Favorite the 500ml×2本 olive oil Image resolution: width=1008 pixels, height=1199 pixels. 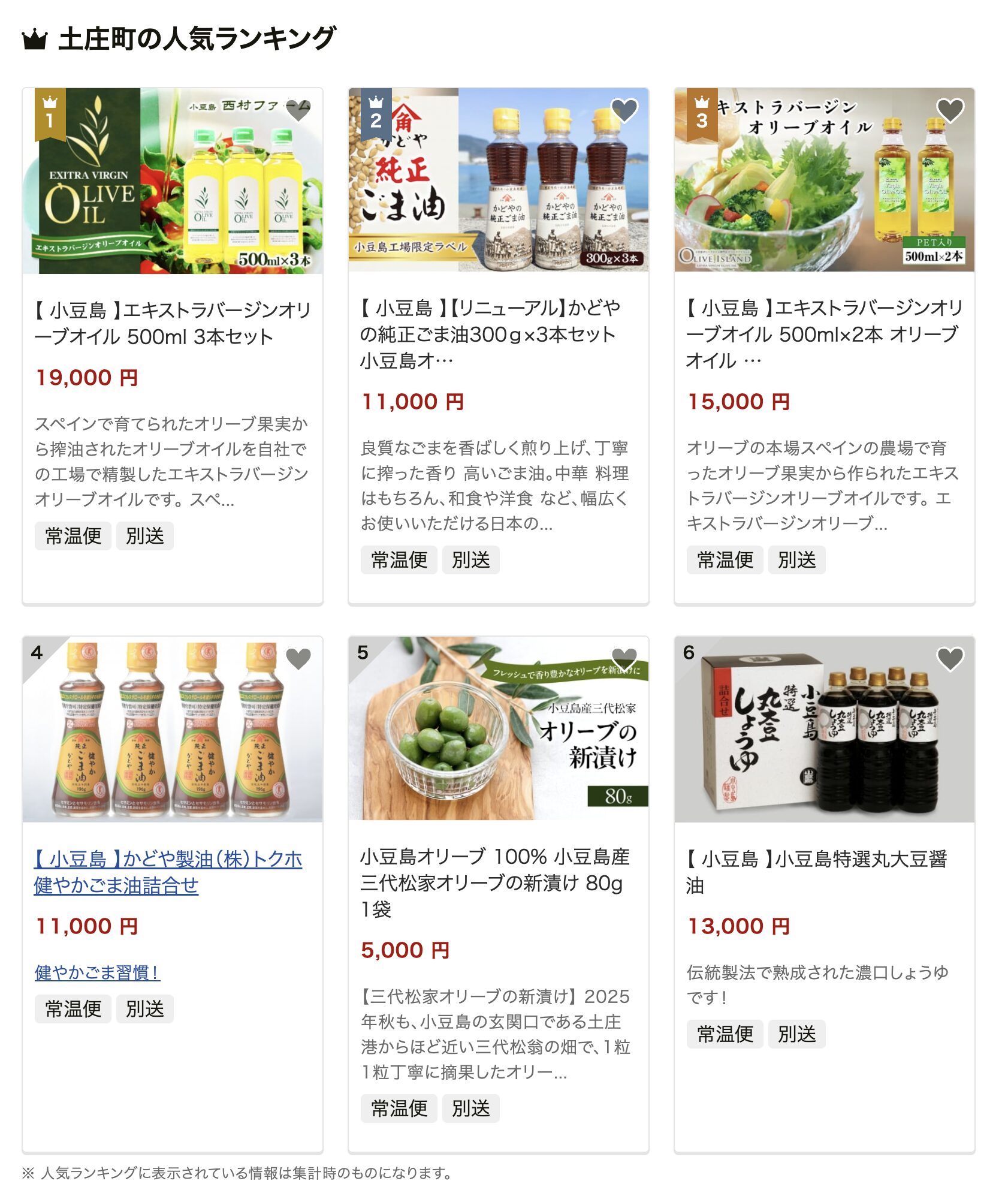pyautogui.click(x=950, y=110)
